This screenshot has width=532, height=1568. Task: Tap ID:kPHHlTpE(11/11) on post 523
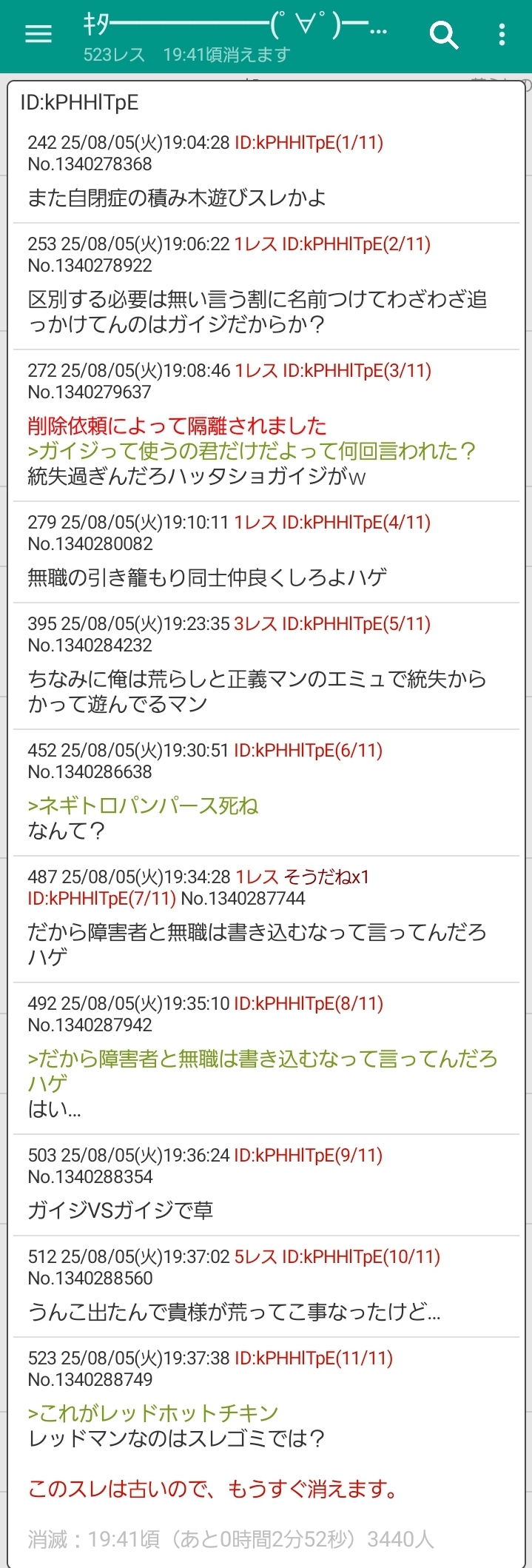313,1358
